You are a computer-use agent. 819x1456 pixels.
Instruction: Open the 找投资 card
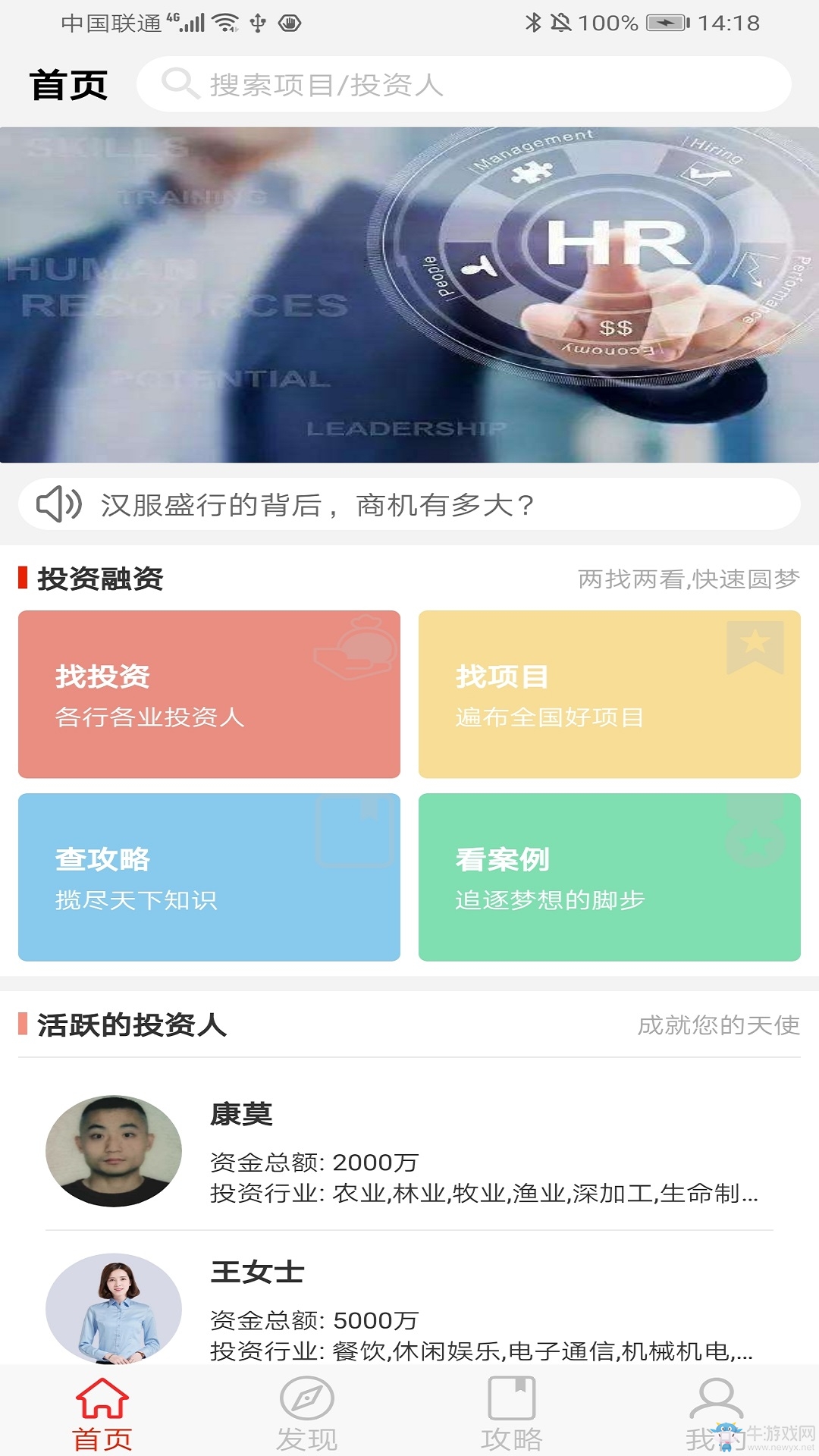209,694
